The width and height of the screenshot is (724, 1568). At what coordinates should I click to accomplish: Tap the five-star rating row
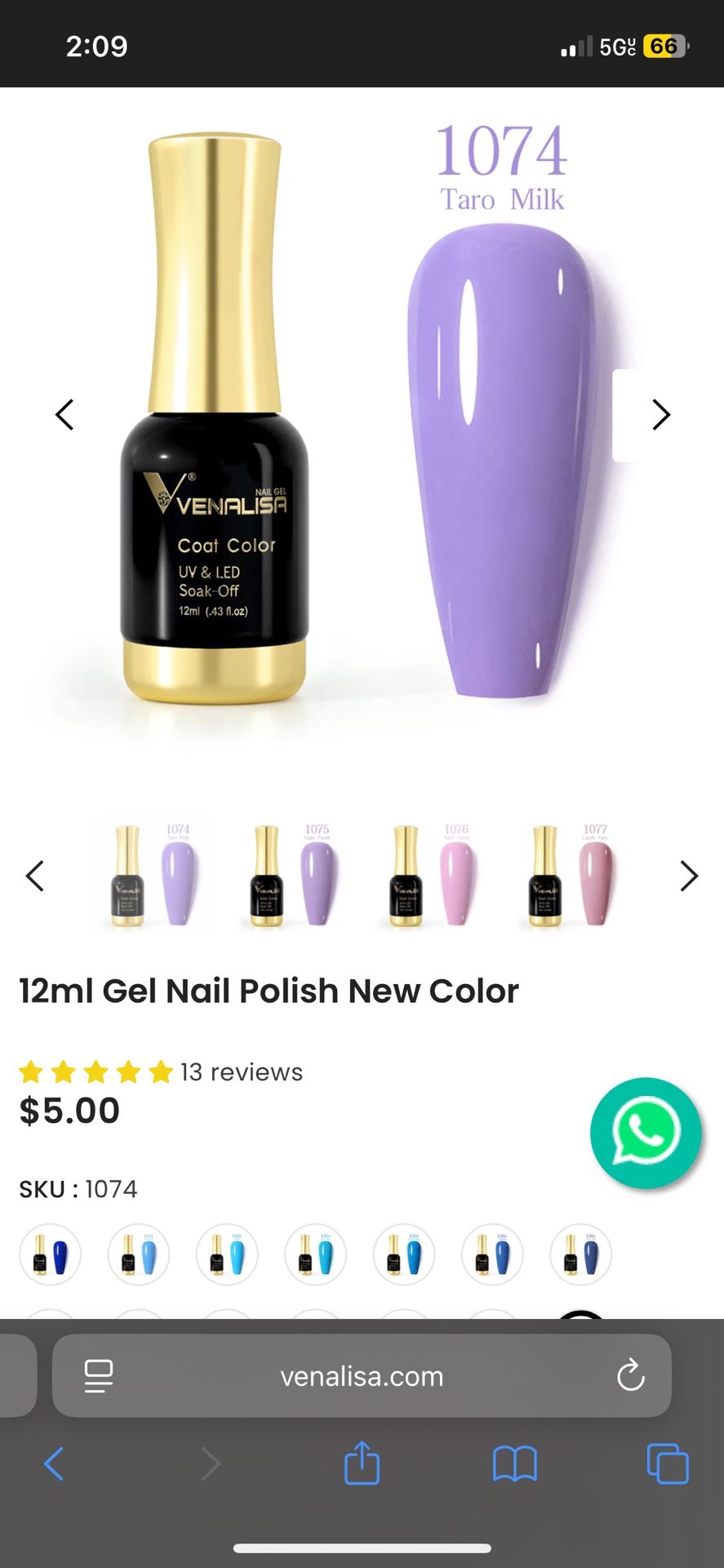[95, 1071]
